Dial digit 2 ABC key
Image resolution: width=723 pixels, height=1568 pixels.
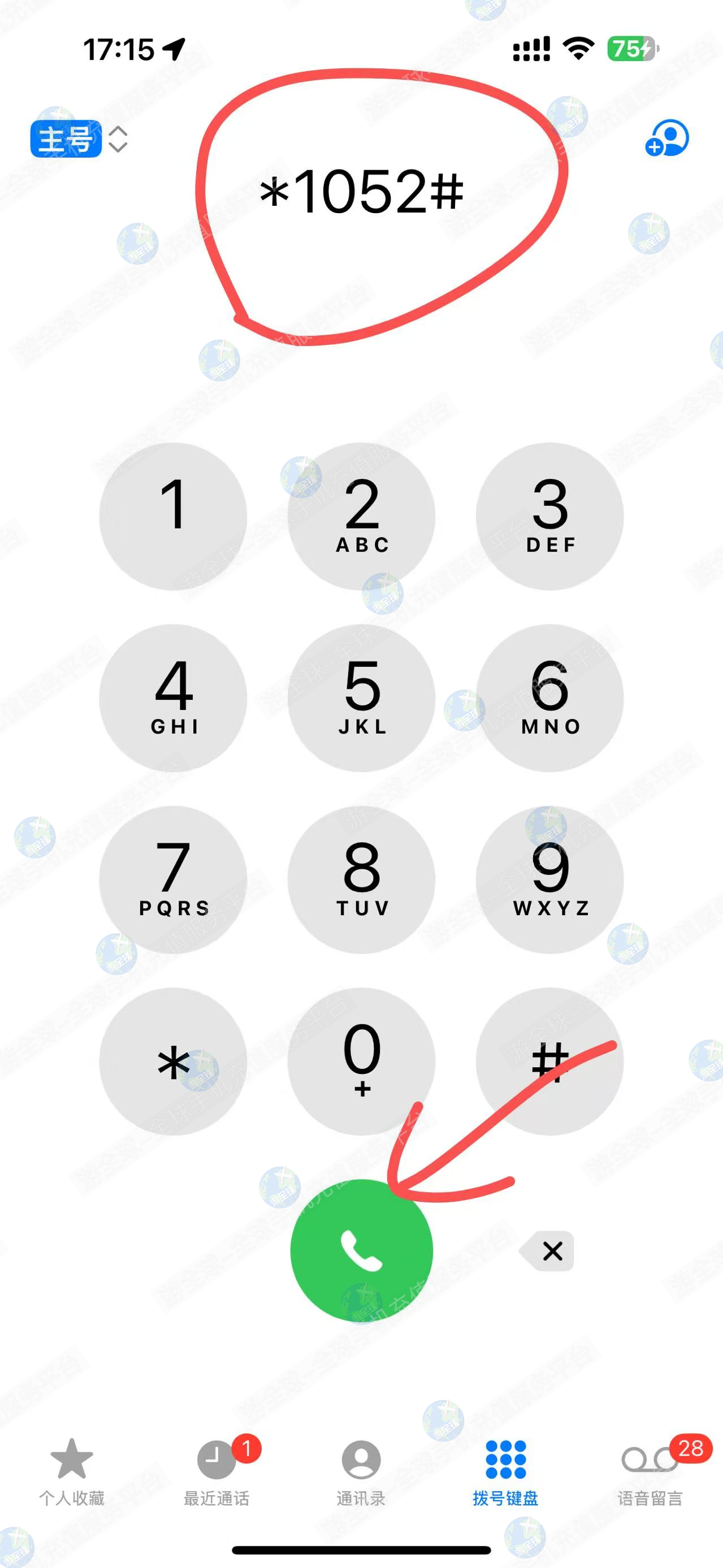coord(362,516)
